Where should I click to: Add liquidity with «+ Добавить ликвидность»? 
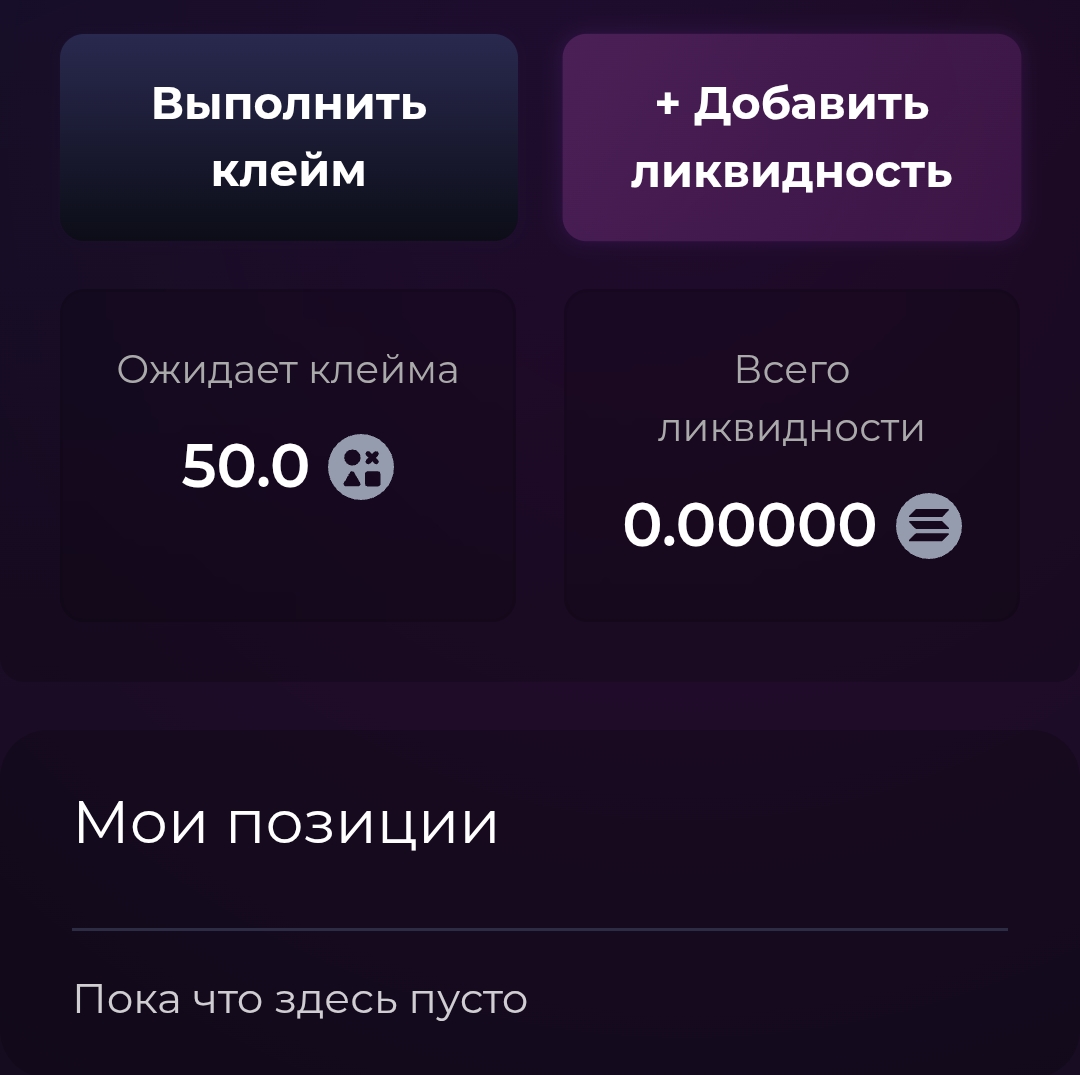(791, 137)
